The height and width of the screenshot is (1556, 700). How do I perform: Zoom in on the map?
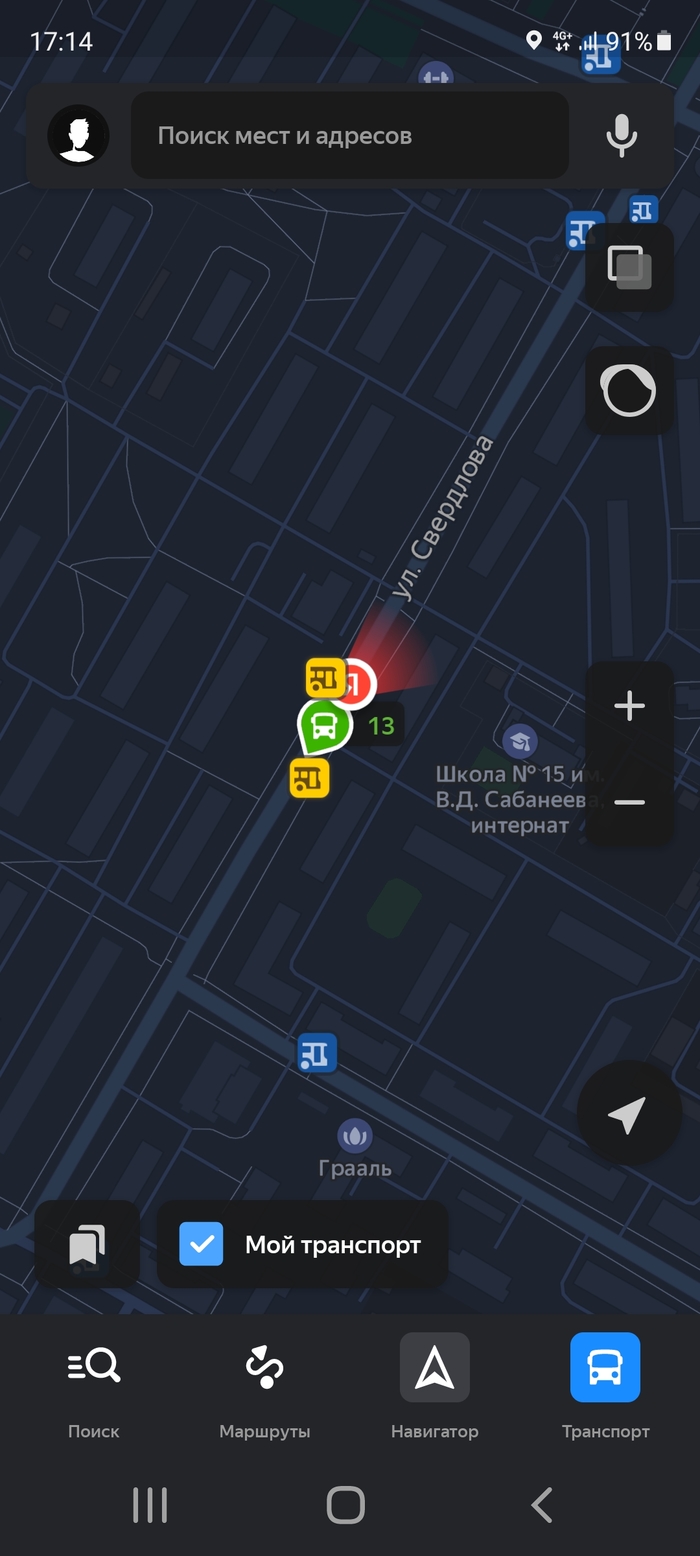coord(629,707)
